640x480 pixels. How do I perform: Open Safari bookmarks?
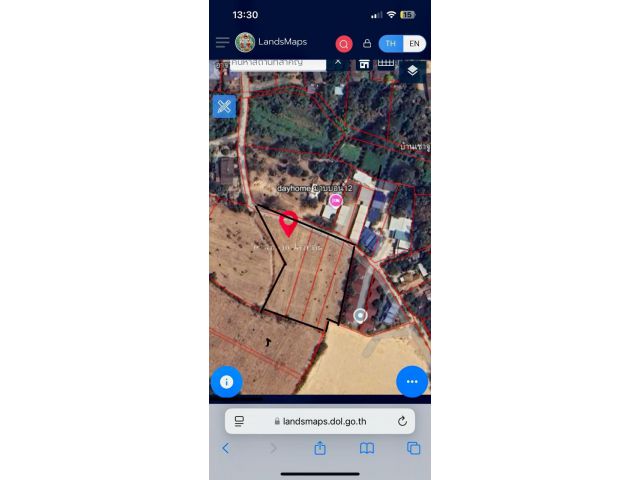coord(367,448)
